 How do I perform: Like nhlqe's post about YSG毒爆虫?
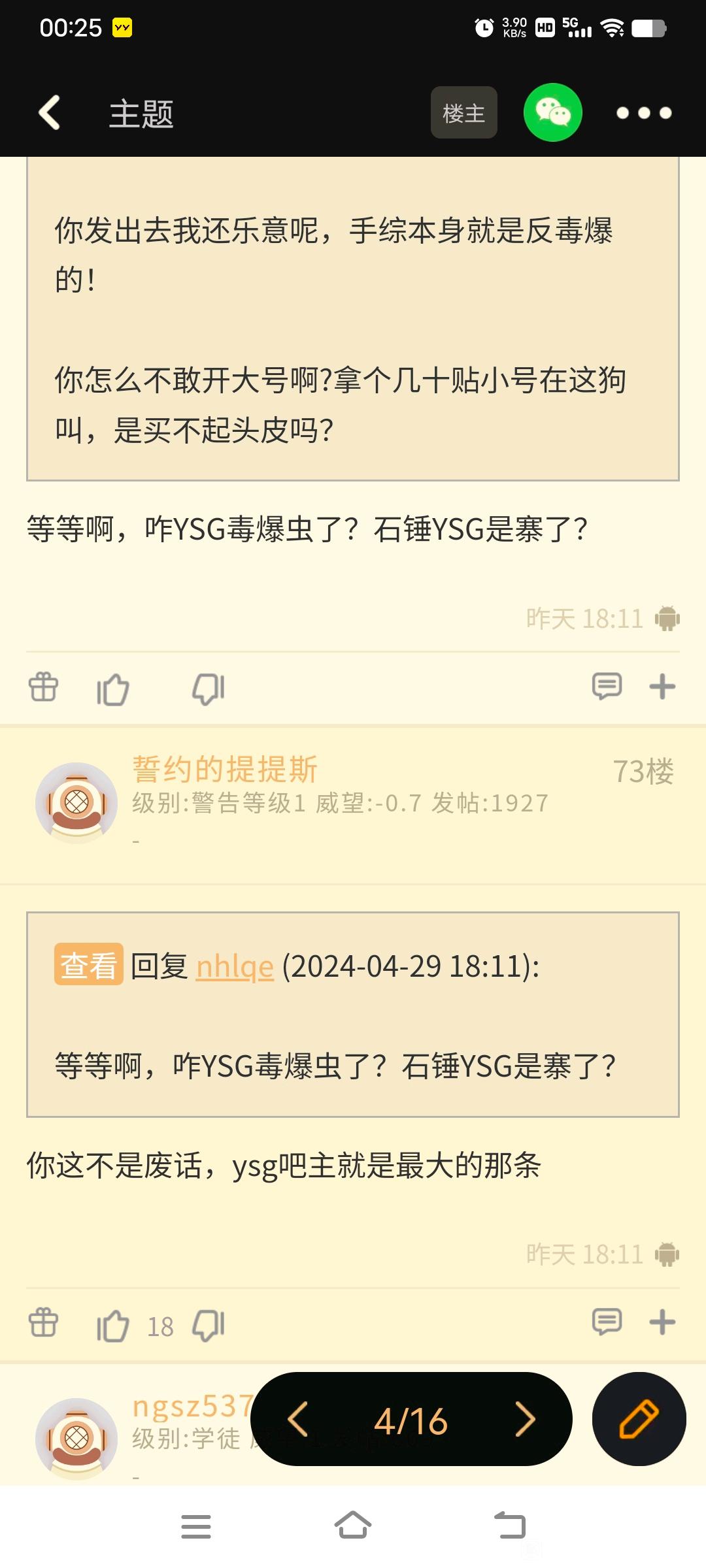pyautogui.click(x=112, y=688)
